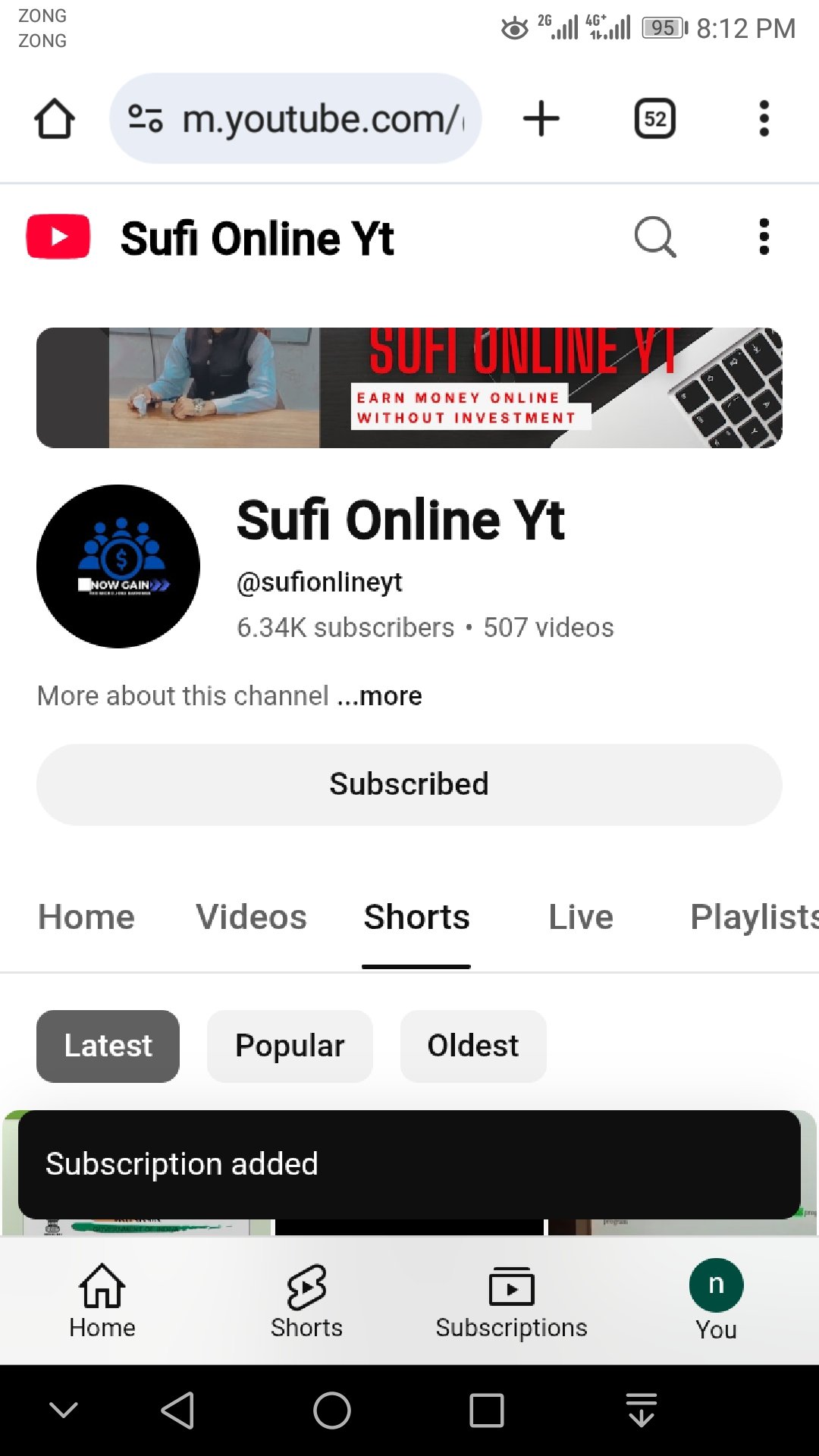Open a new browser tab

click(541, 119)
